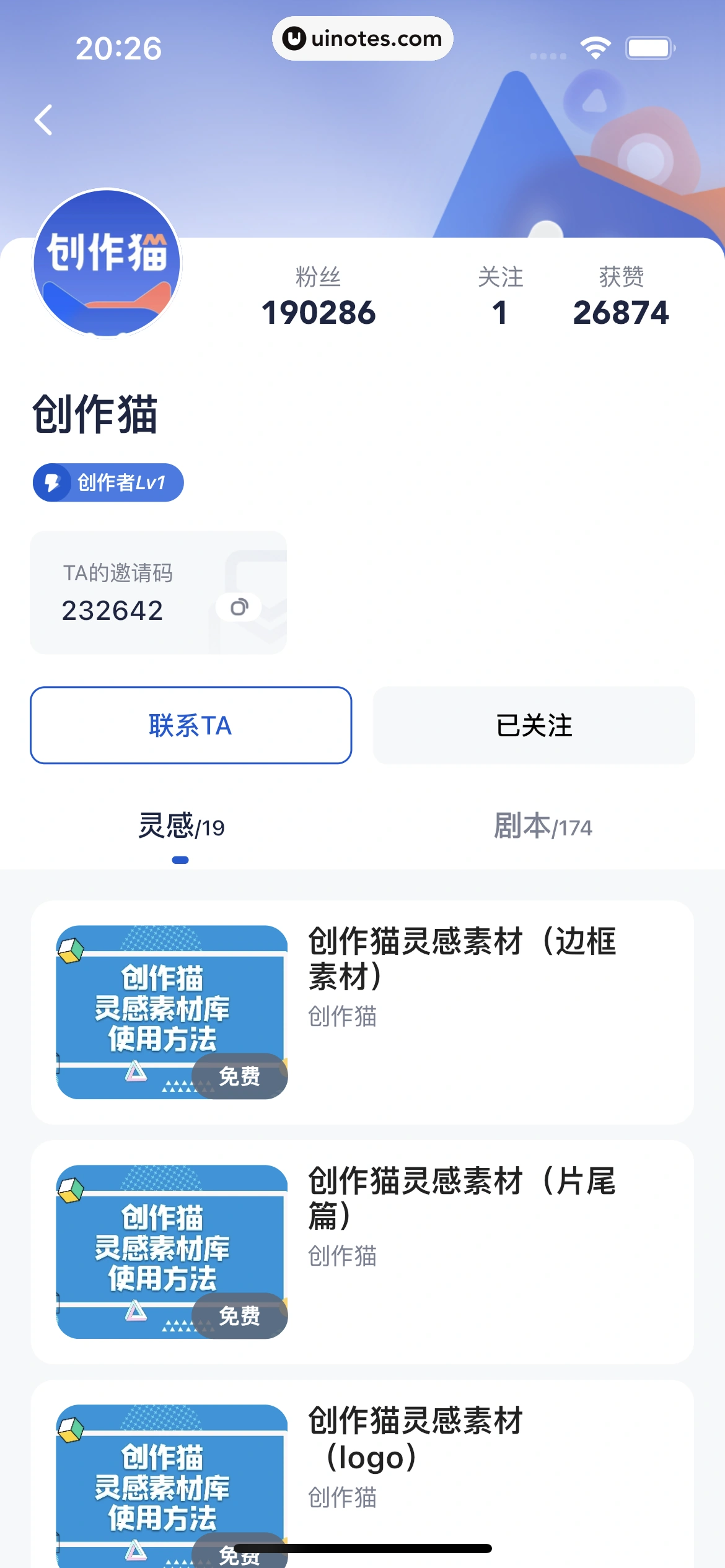Go back using the top-left arrow
The image size is (725, 1568).
tap(43, 120)
